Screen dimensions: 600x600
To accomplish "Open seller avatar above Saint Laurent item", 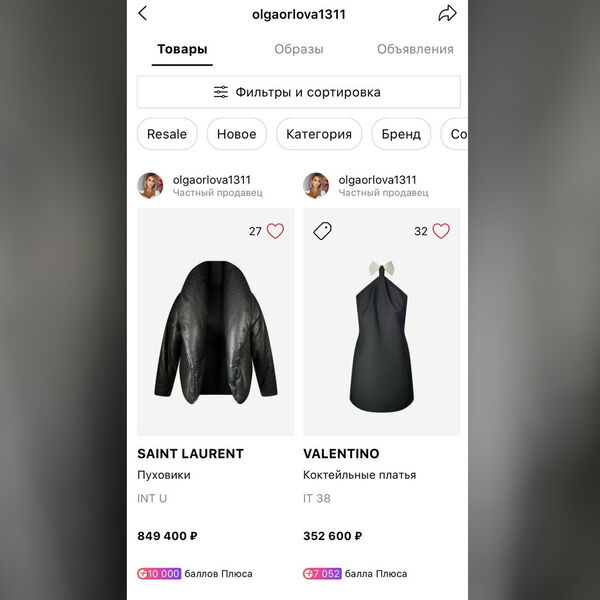I will click(x=150, y=185).
